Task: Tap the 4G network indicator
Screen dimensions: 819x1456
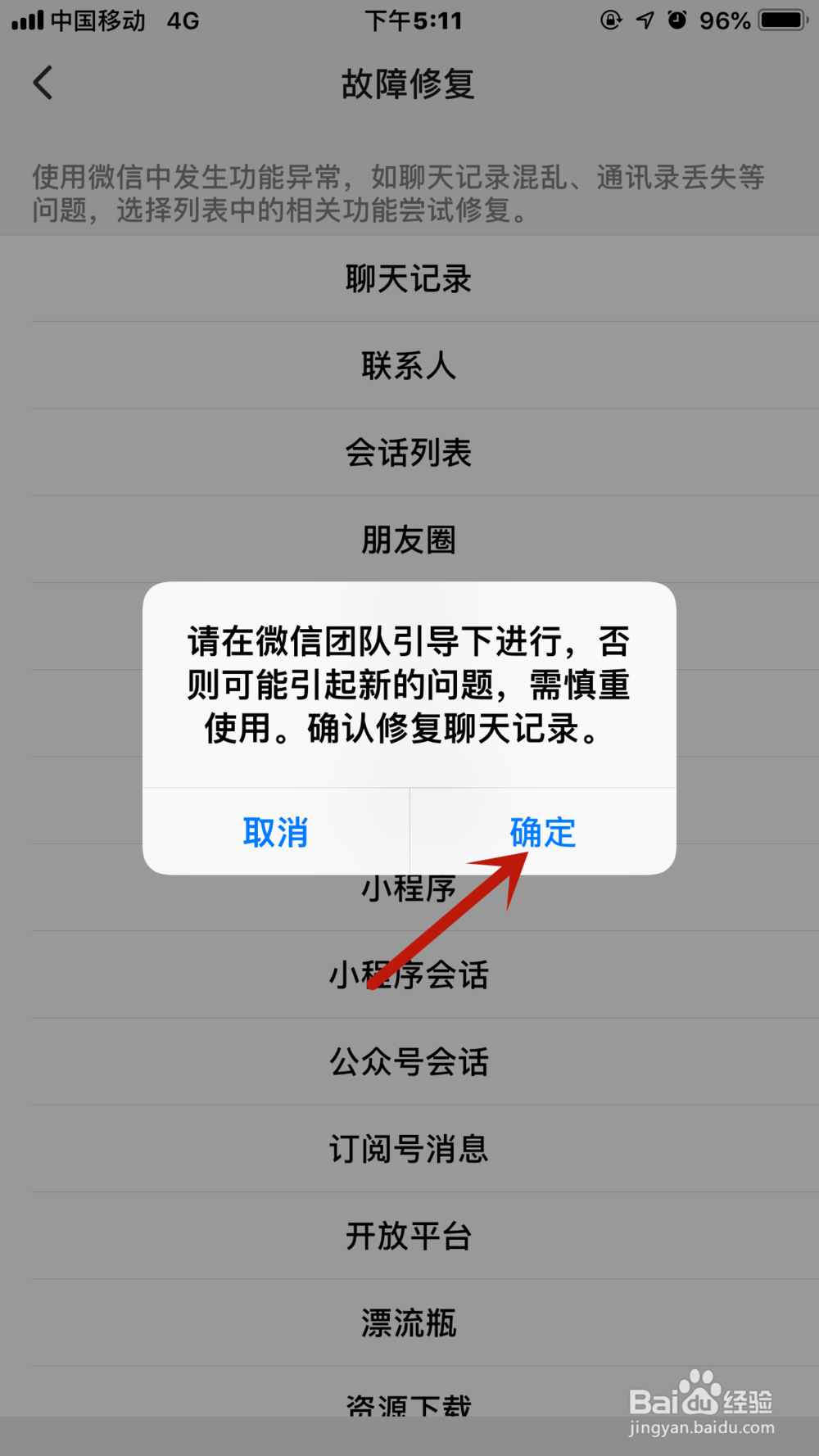Action: [x=185, y=21]
